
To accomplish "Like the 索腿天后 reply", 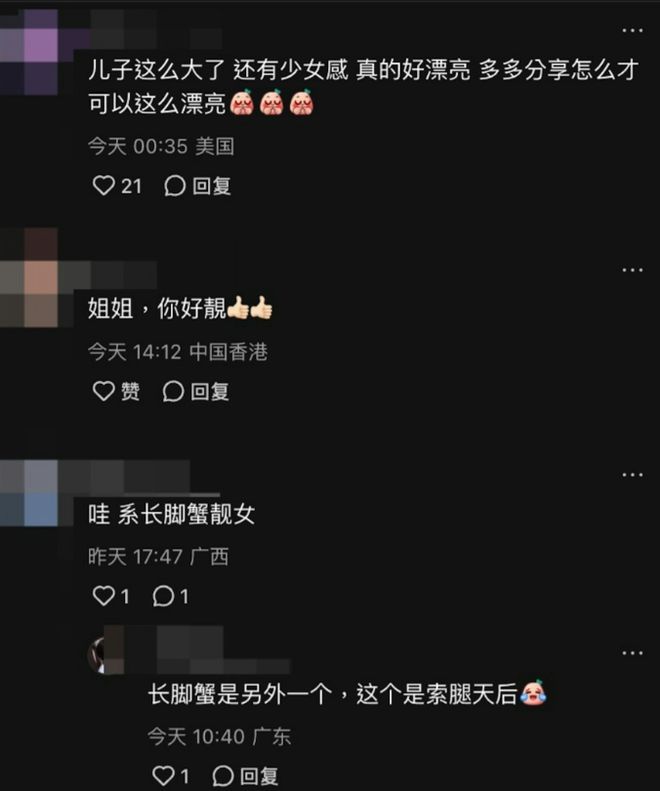I will [164, 775].
